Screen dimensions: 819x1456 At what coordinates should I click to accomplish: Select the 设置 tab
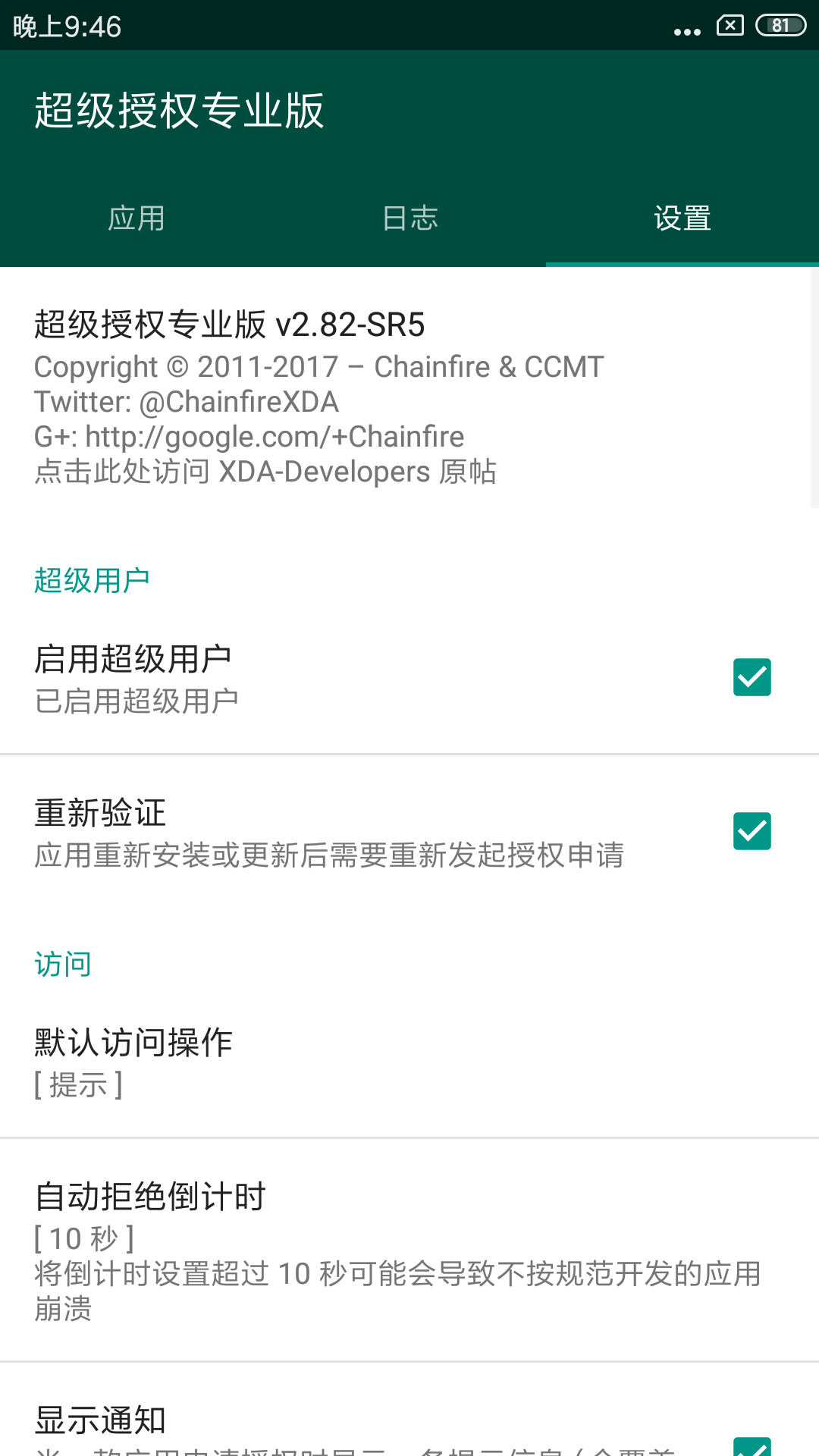pyautogui.click(x=682, y=218)
